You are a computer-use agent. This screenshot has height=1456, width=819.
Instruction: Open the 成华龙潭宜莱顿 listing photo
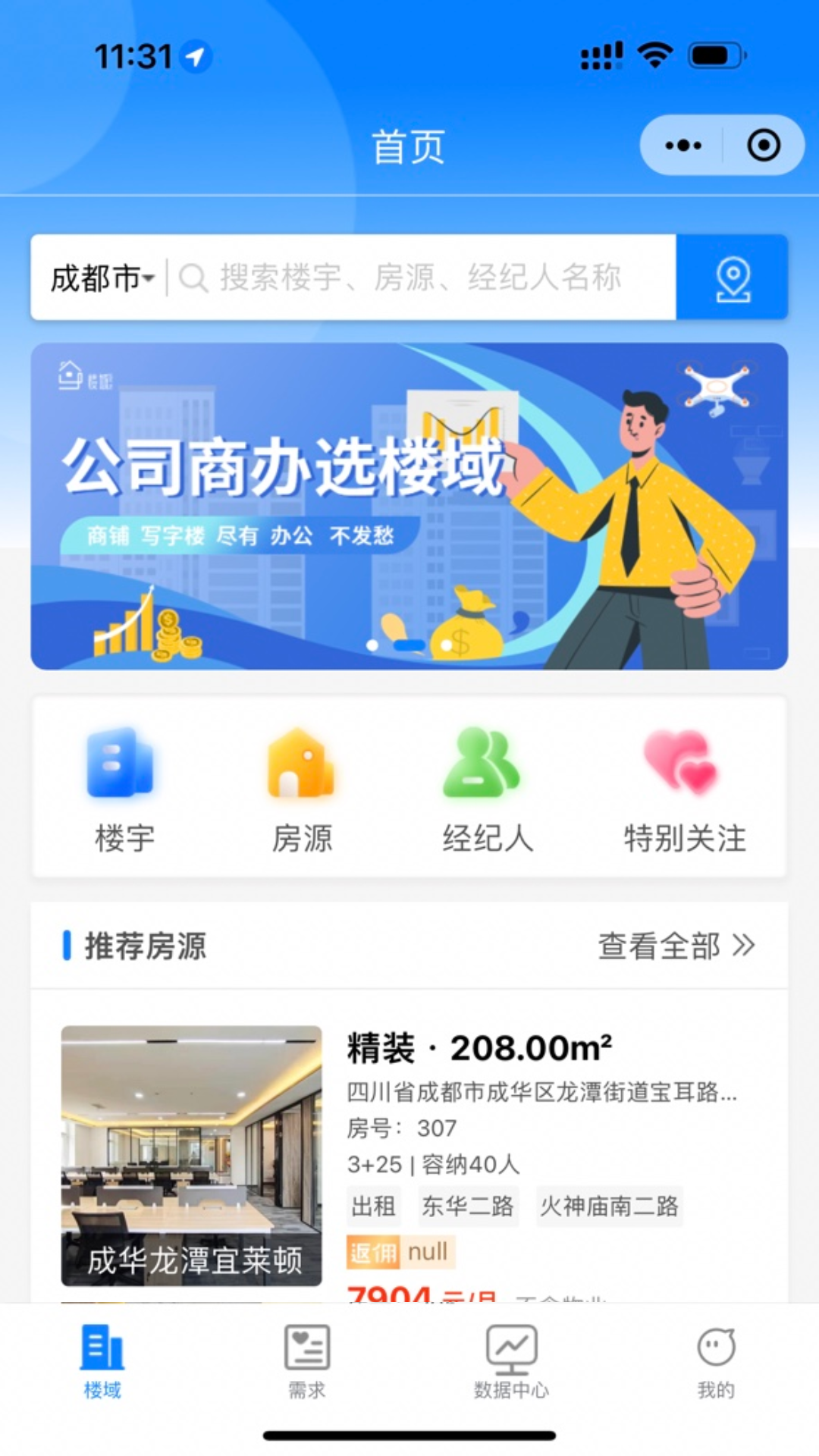[192, 1153]
